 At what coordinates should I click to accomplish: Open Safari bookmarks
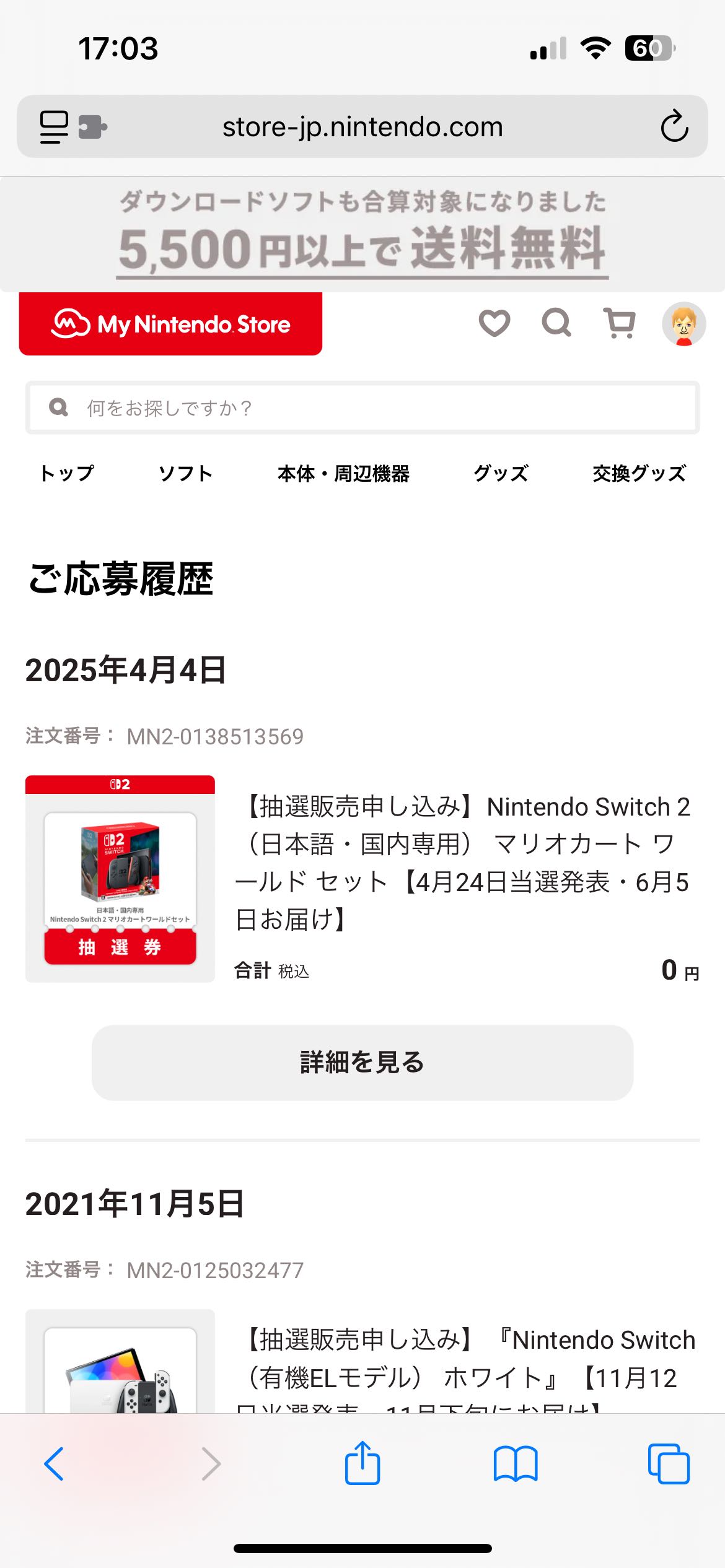[x=516, y=1464]
